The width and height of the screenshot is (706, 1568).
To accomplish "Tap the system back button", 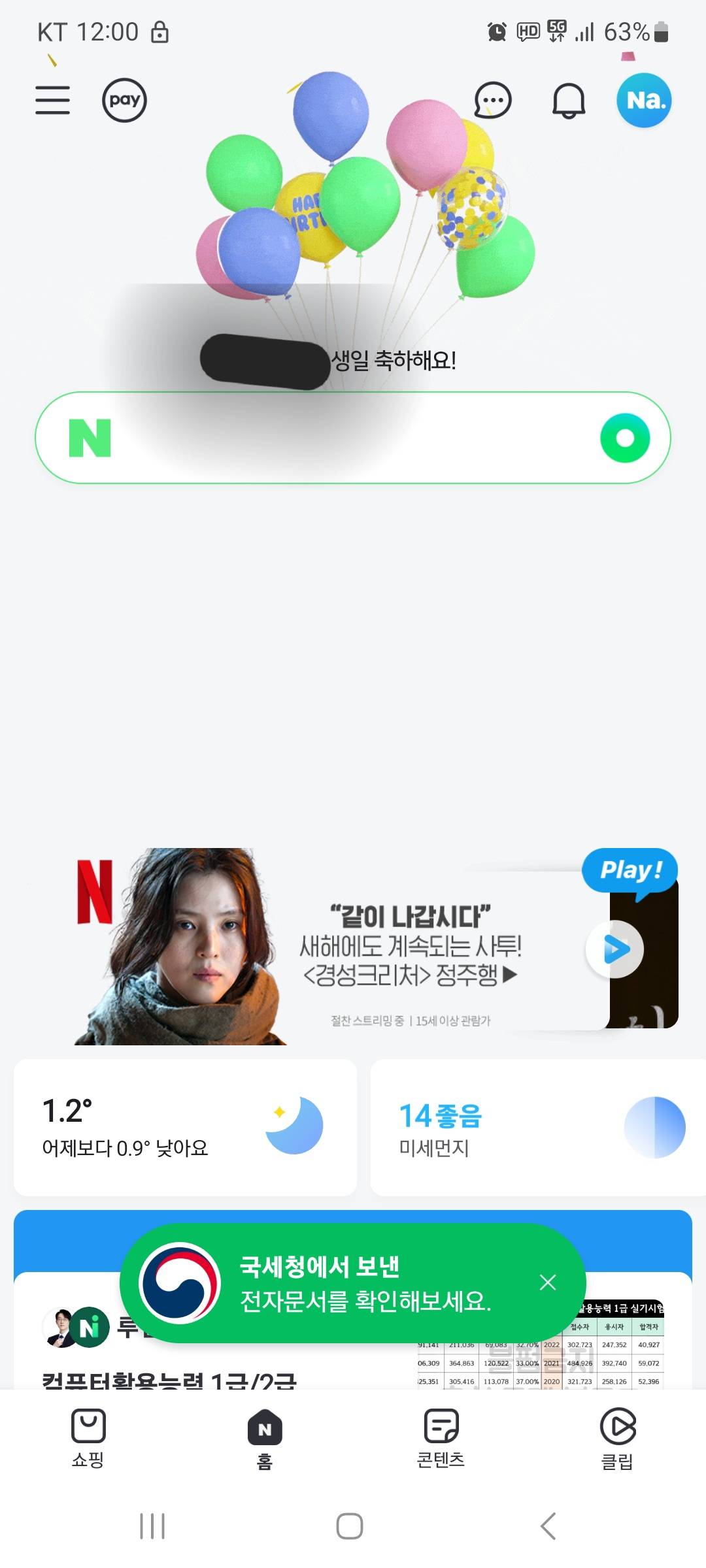I will click(548, 1526).
